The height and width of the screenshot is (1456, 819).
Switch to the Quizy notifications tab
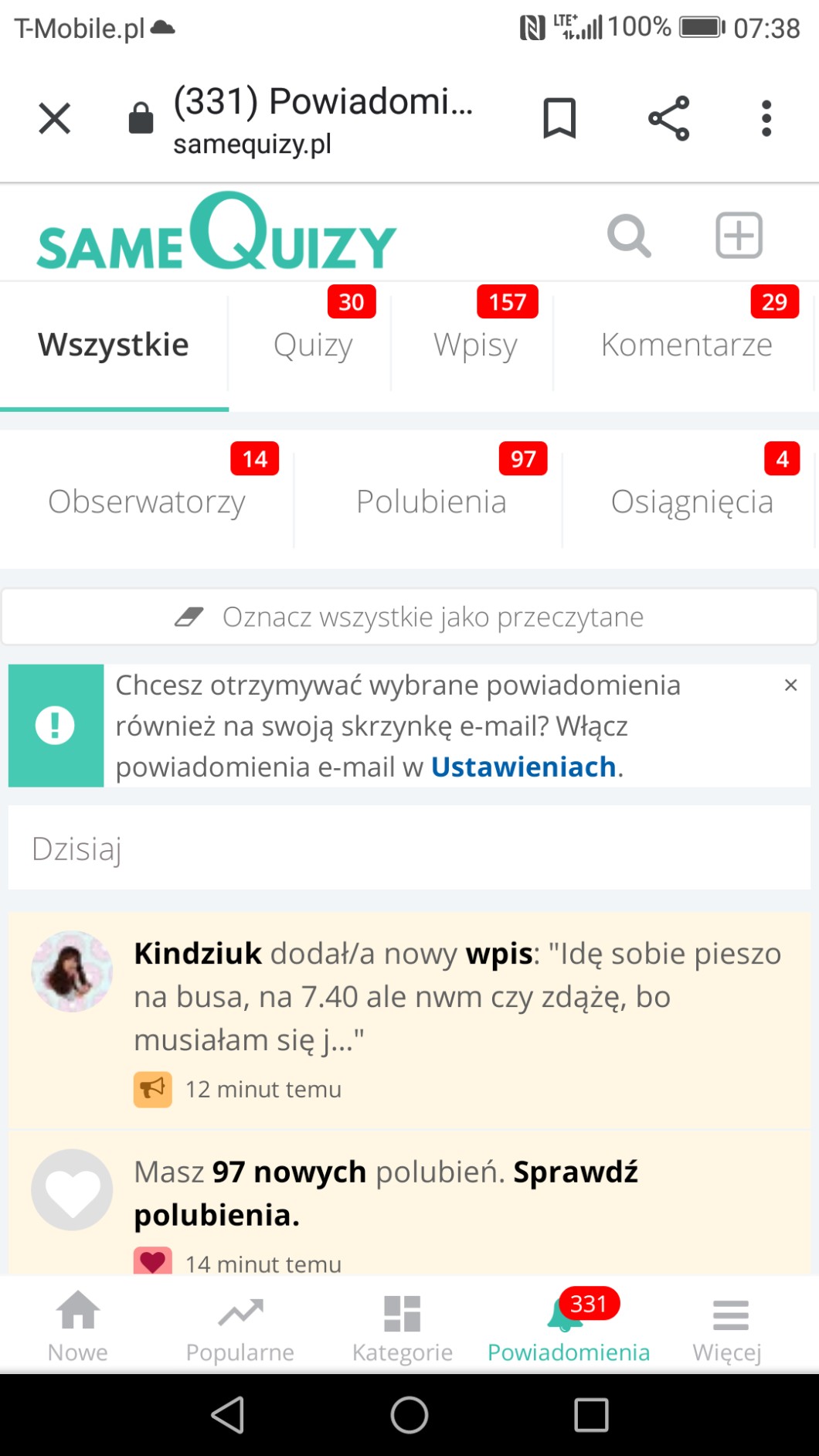(x=313, y=345)
